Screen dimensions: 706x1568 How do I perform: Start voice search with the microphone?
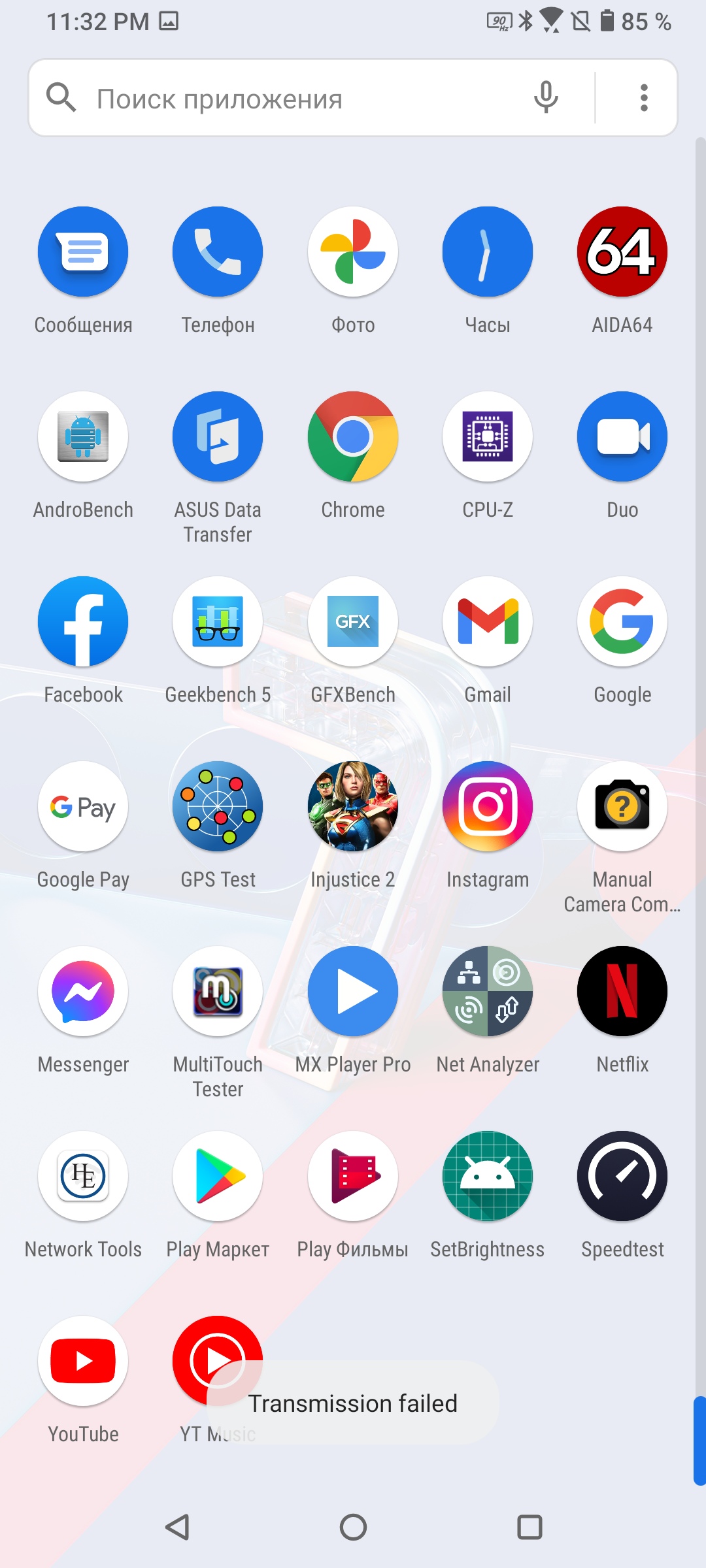click(546, 98)
